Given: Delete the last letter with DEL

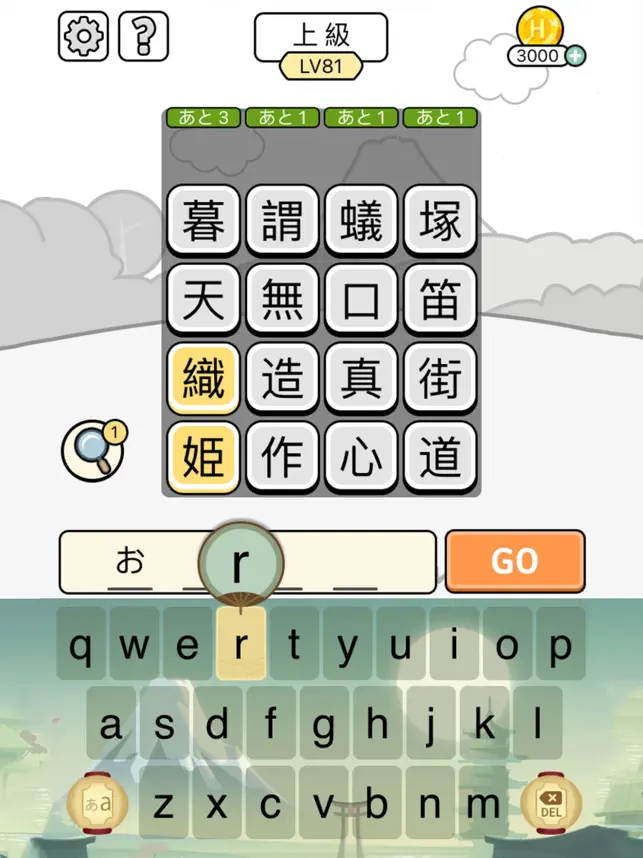Looking at the screenshot, I should click(551, 803).
